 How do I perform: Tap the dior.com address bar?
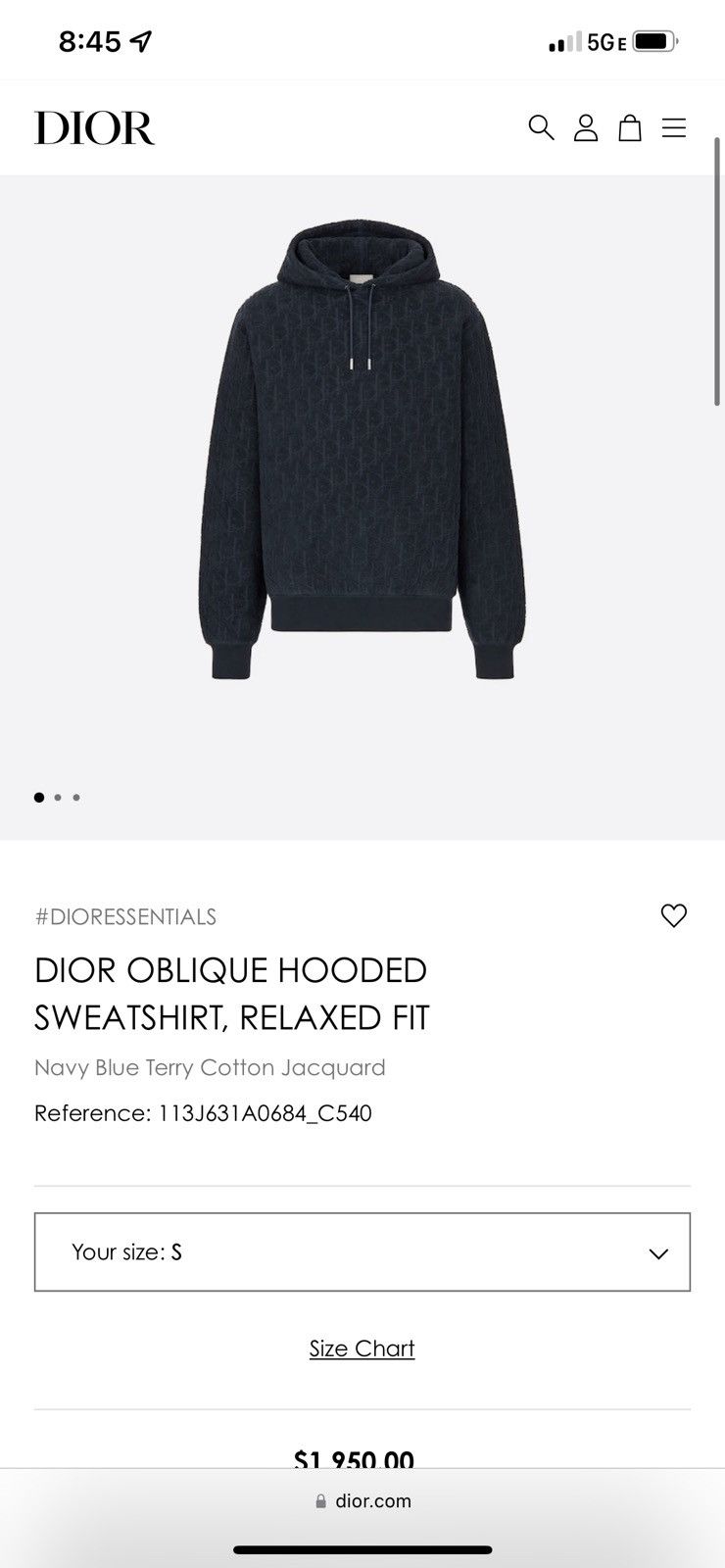362,1500
